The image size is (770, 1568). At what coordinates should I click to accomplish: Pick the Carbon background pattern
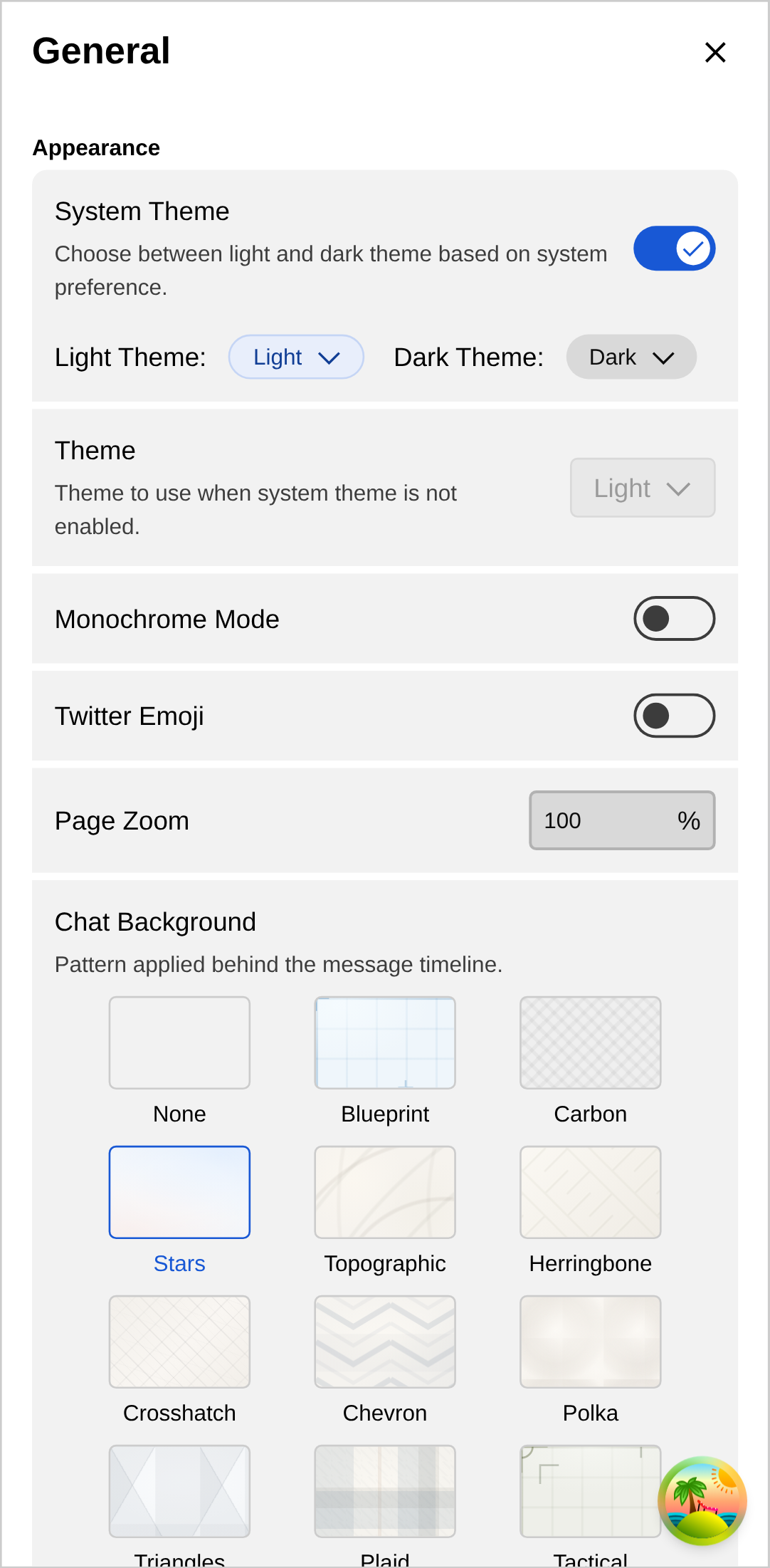(591, 1042)
